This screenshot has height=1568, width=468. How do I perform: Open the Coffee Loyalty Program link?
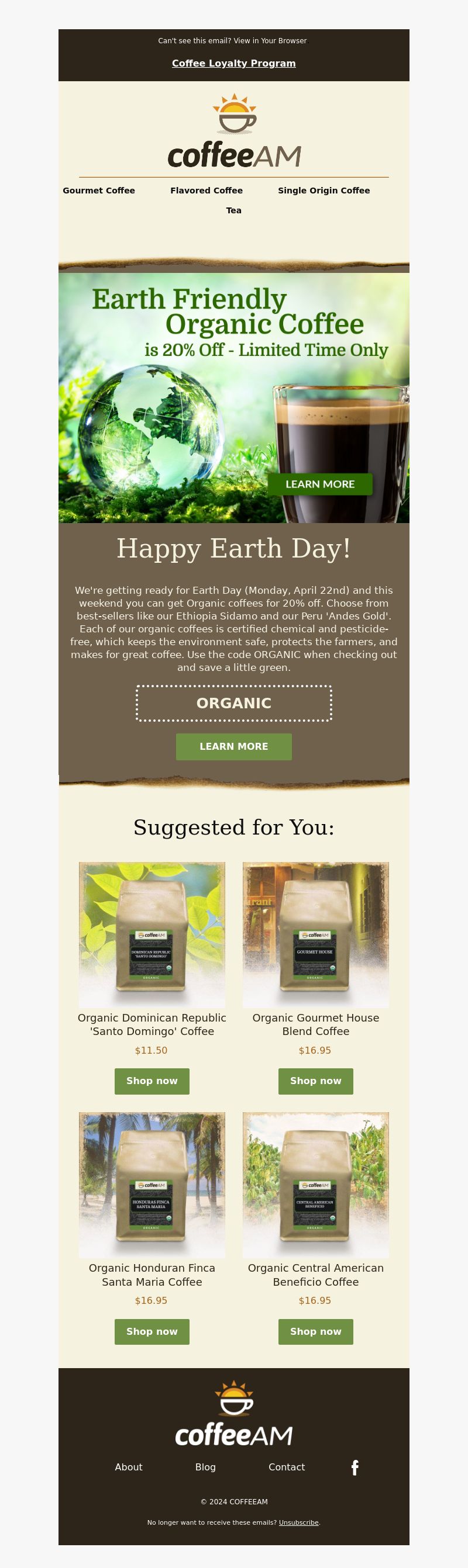click(x=233, y=63)
